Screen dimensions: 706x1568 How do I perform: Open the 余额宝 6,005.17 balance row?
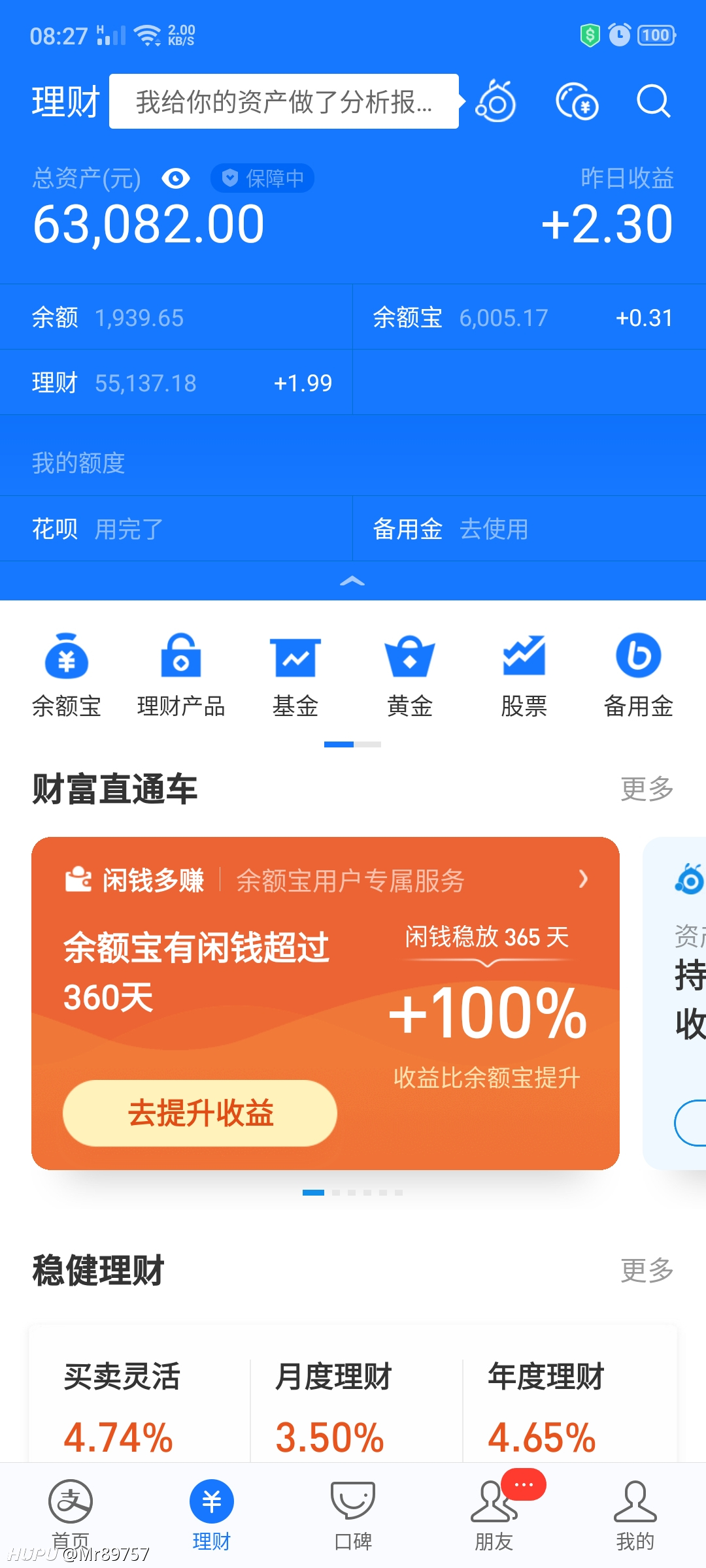pyautogui.click(x=529, y=318)
